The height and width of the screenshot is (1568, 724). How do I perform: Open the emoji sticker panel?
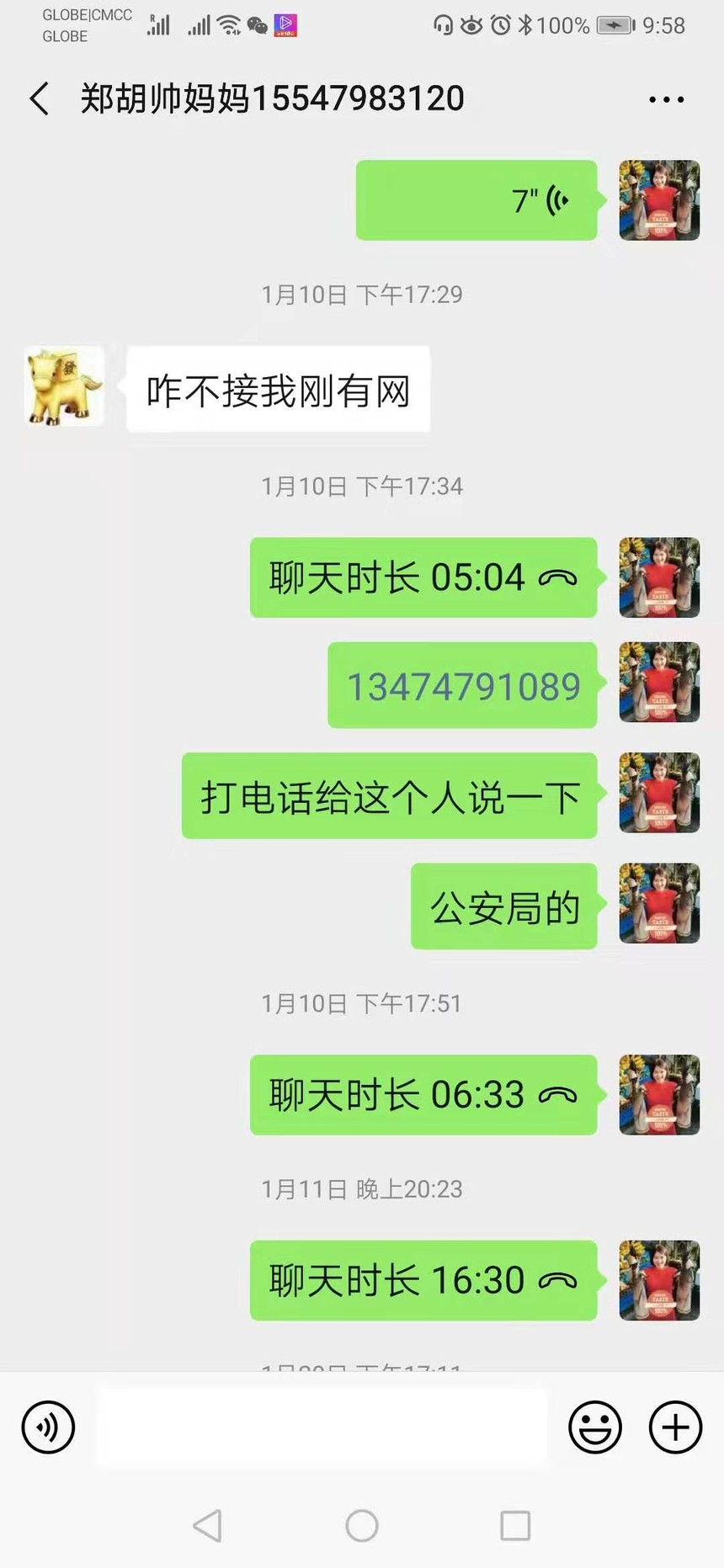pyautogui.click(x=595, y=1427)
